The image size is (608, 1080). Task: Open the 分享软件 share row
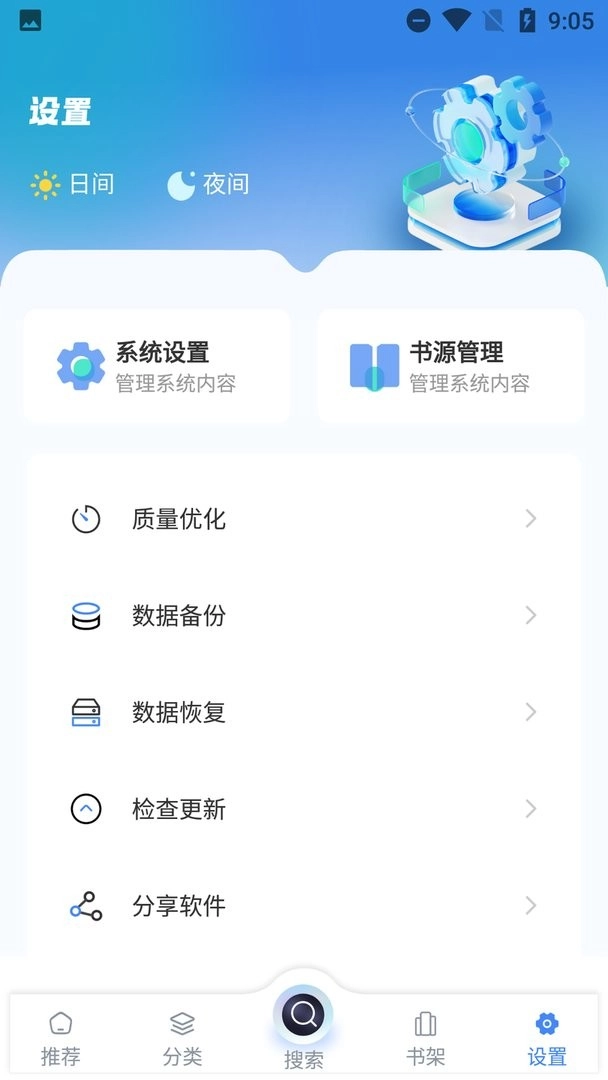pos(303,906)
